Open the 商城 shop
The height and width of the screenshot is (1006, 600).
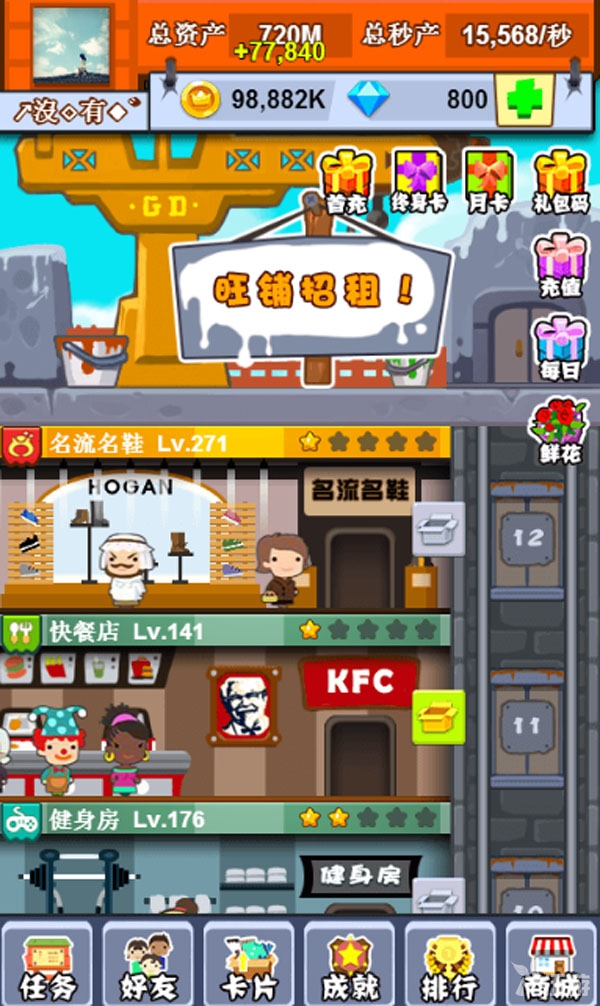click(x=551, y=963)
